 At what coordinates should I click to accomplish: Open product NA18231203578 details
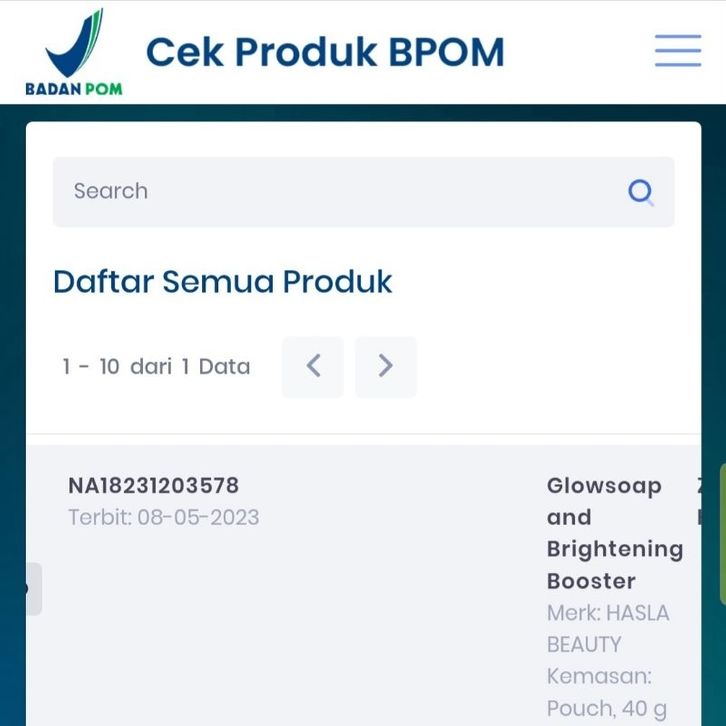[154, 486]
